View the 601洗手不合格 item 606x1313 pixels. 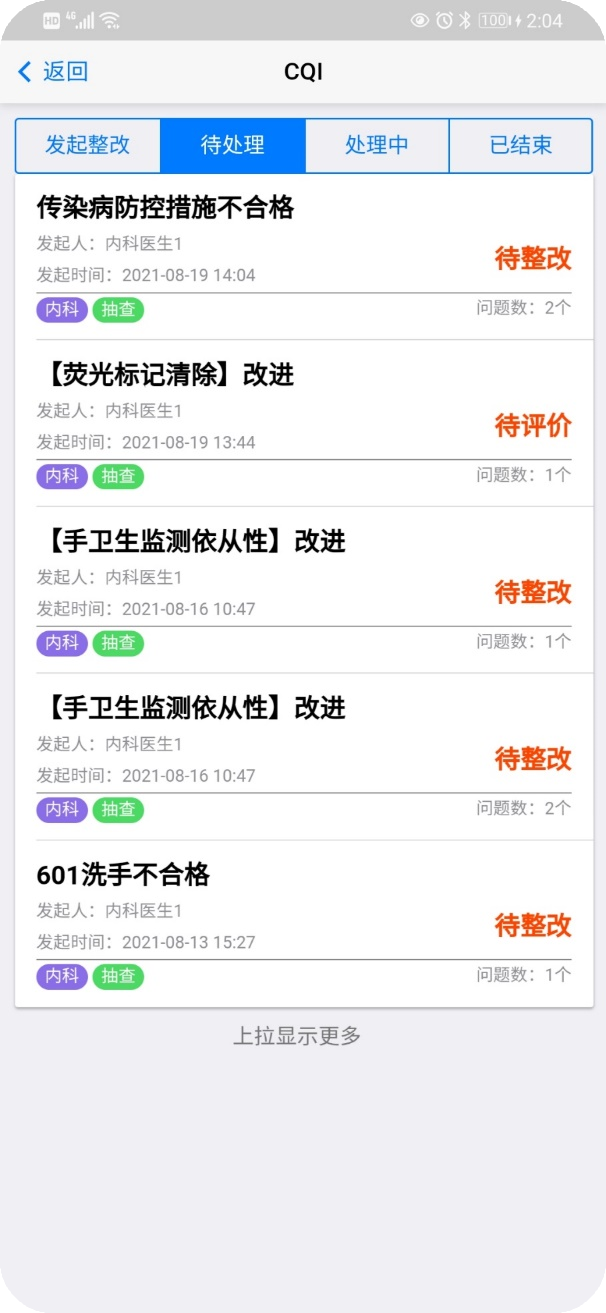coord(304,924)
